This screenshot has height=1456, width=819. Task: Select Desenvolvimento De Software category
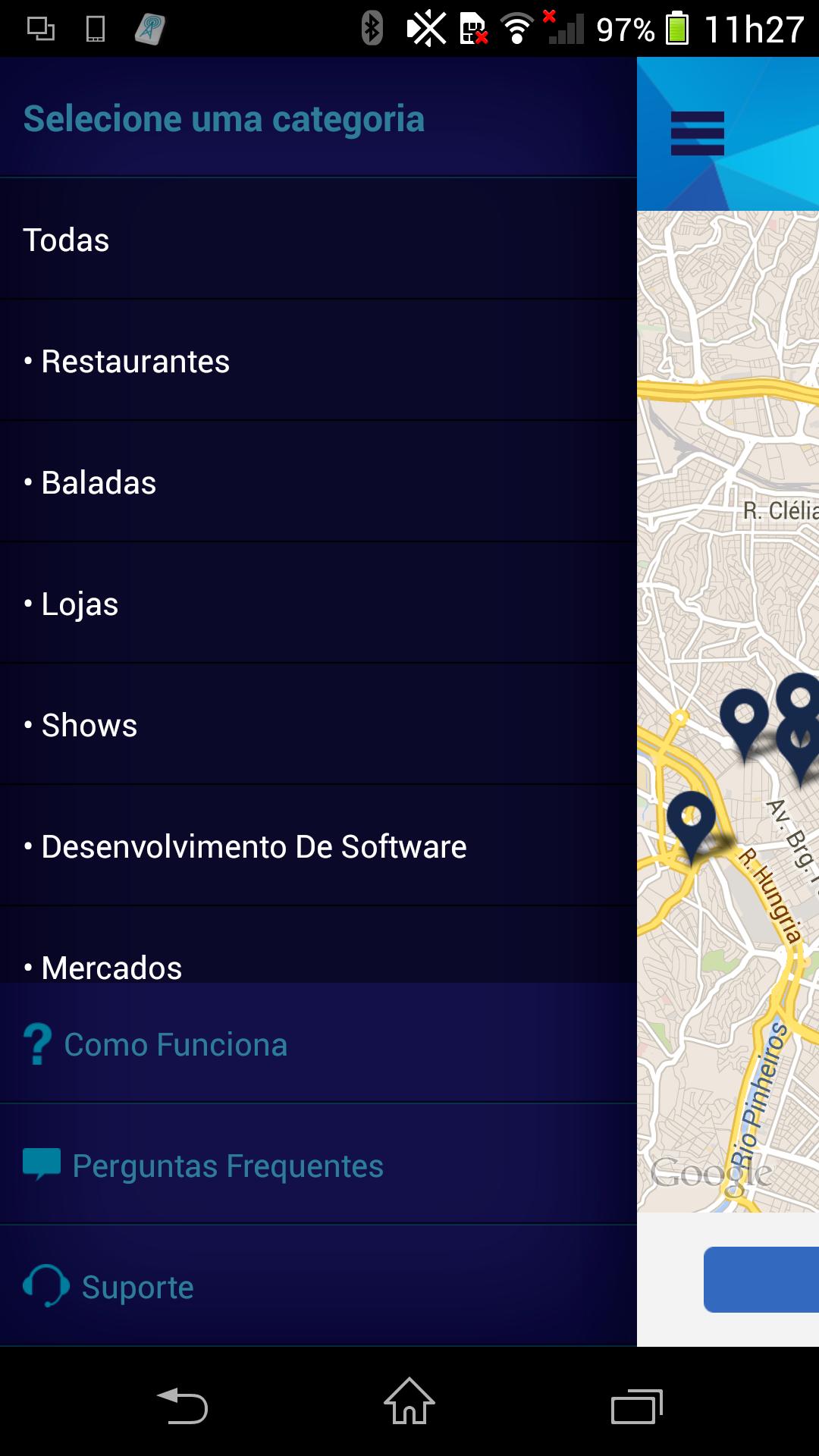[x=253, y=846]
